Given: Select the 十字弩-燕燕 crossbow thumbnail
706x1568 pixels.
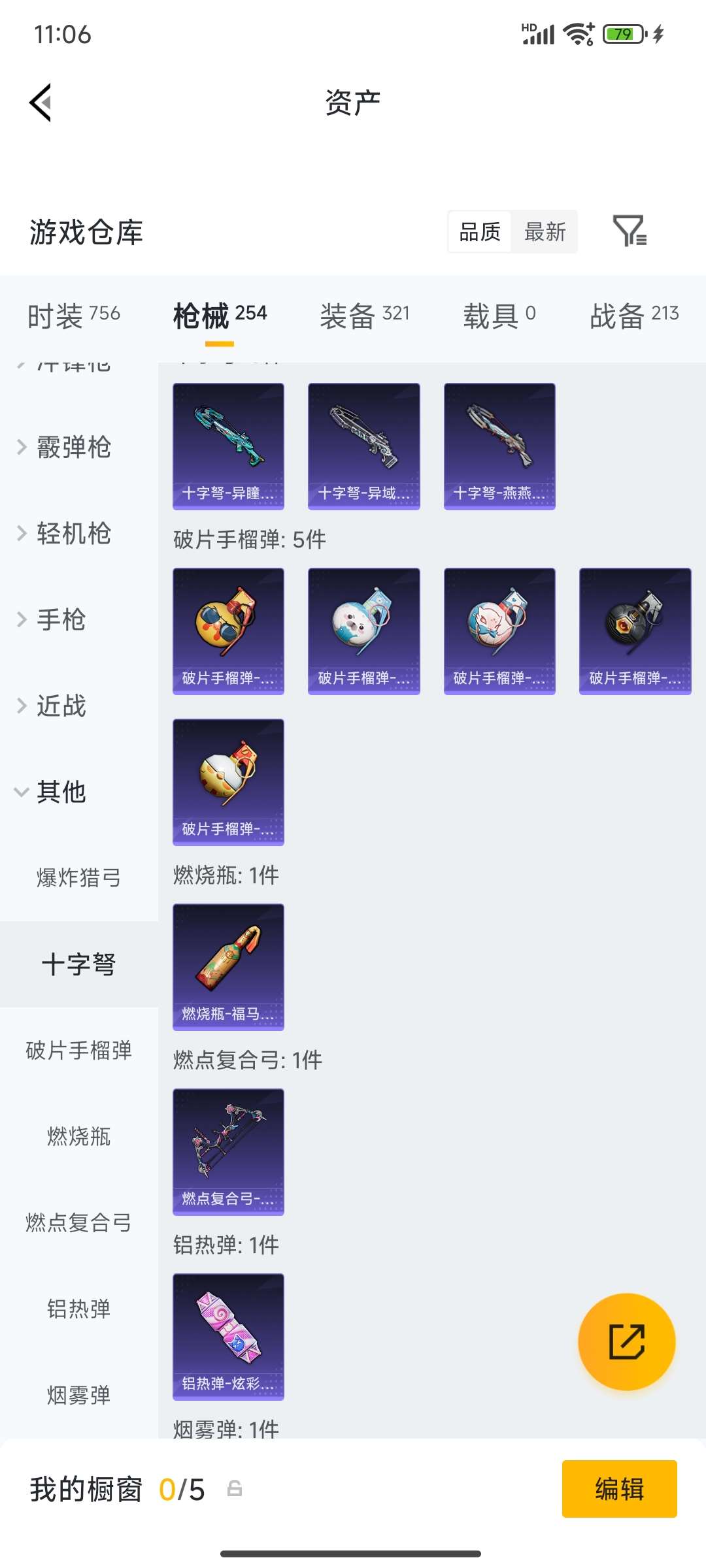Looking at the screenshot, I should click(x=499, y=445).
